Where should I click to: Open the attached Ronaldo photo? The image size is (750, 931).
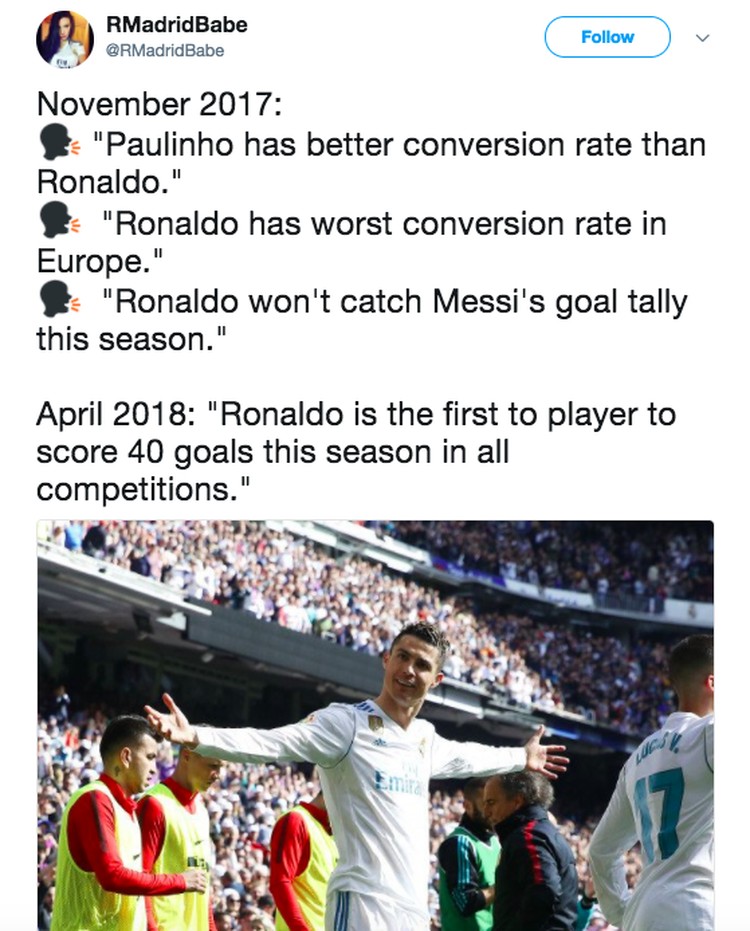375,725
